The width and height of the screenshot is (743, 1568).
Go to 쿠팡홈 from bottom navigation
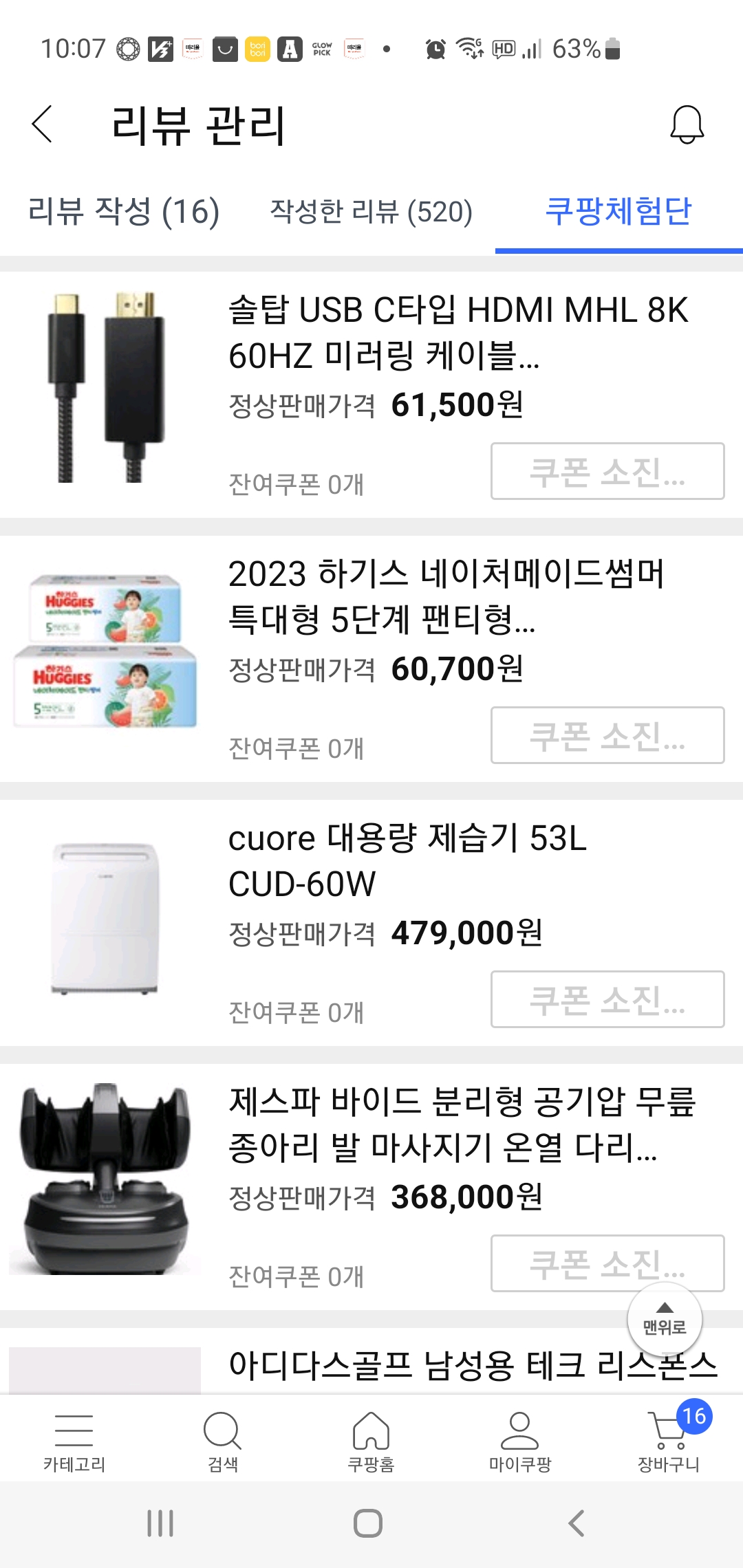[371, 1442]
